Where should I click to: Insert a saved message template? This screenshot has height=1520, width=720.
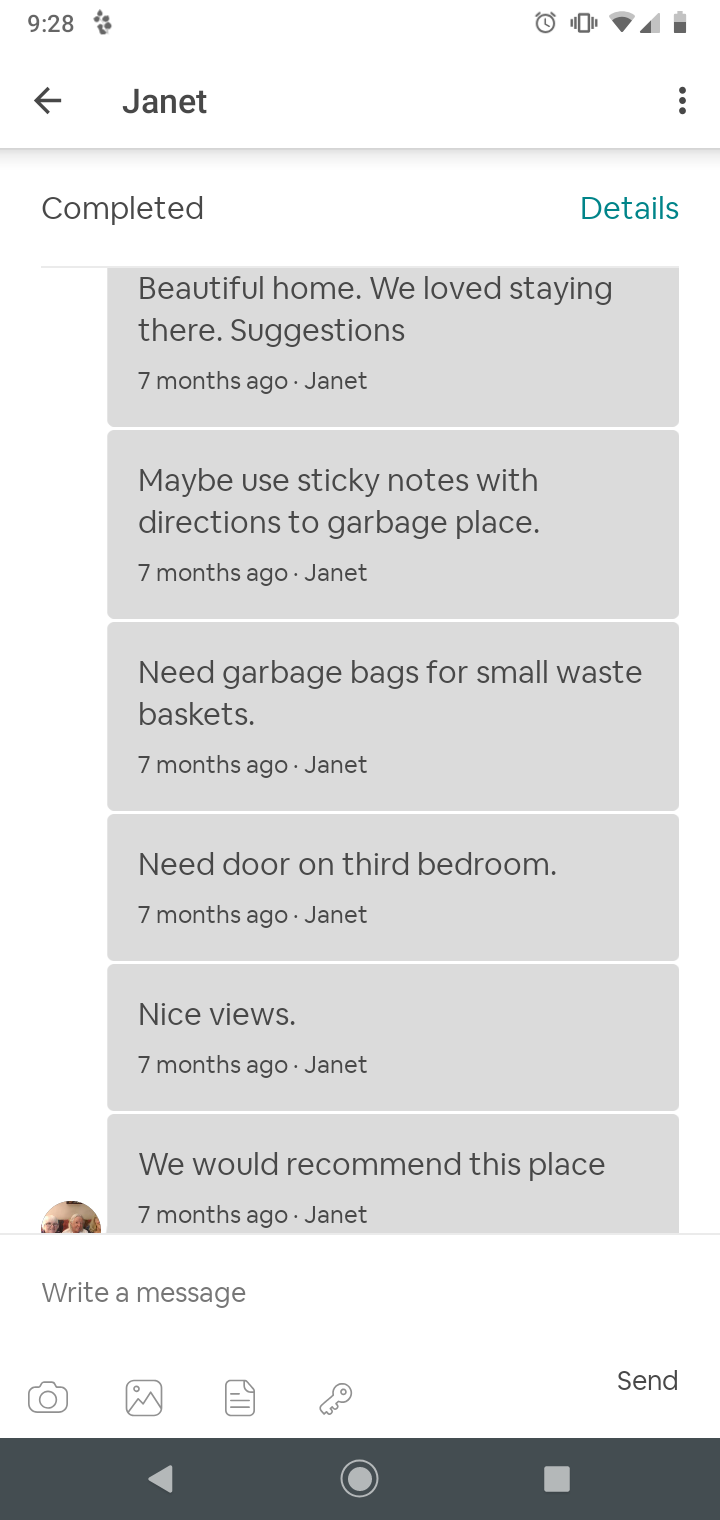tap(240, 1397)
